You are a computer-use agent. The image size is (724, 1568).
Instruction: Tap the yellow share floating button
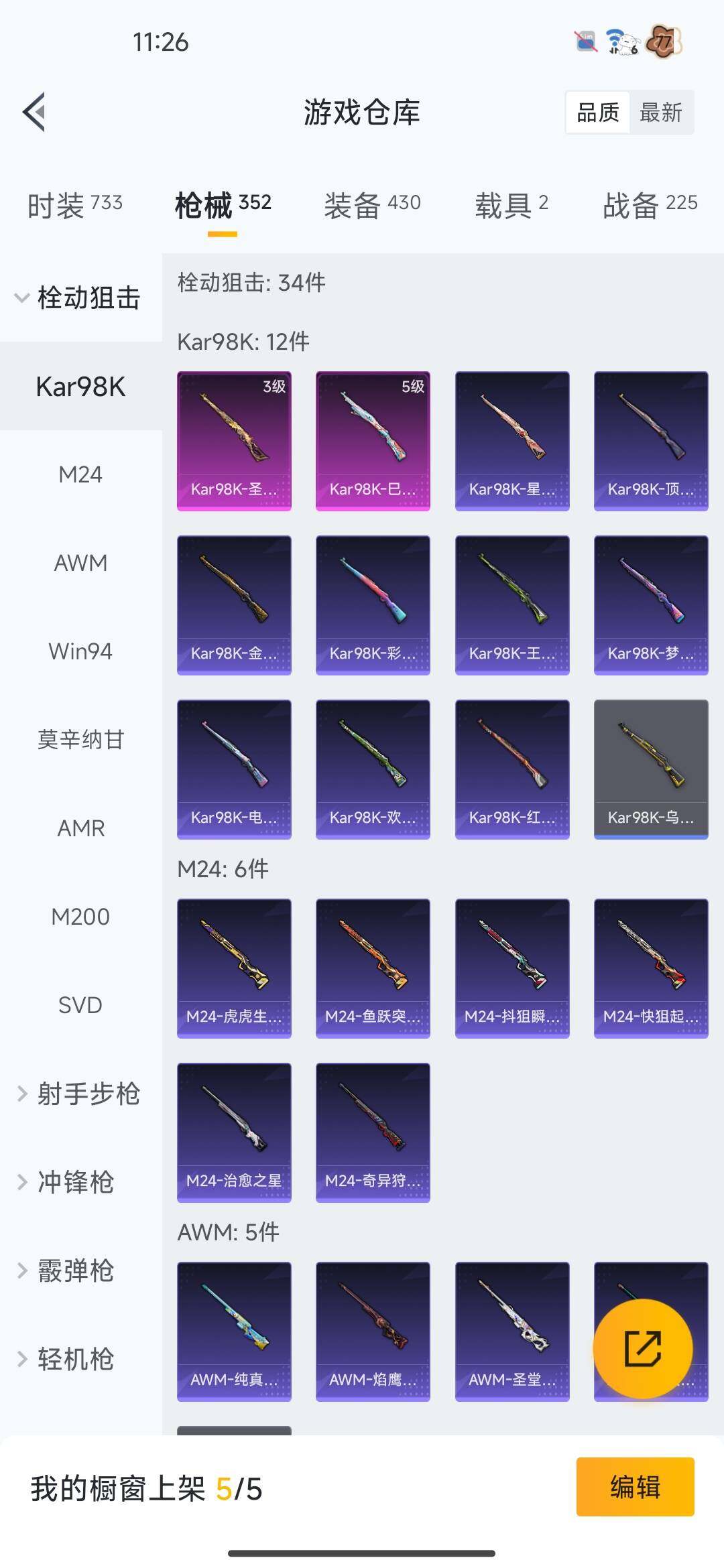643,1348
